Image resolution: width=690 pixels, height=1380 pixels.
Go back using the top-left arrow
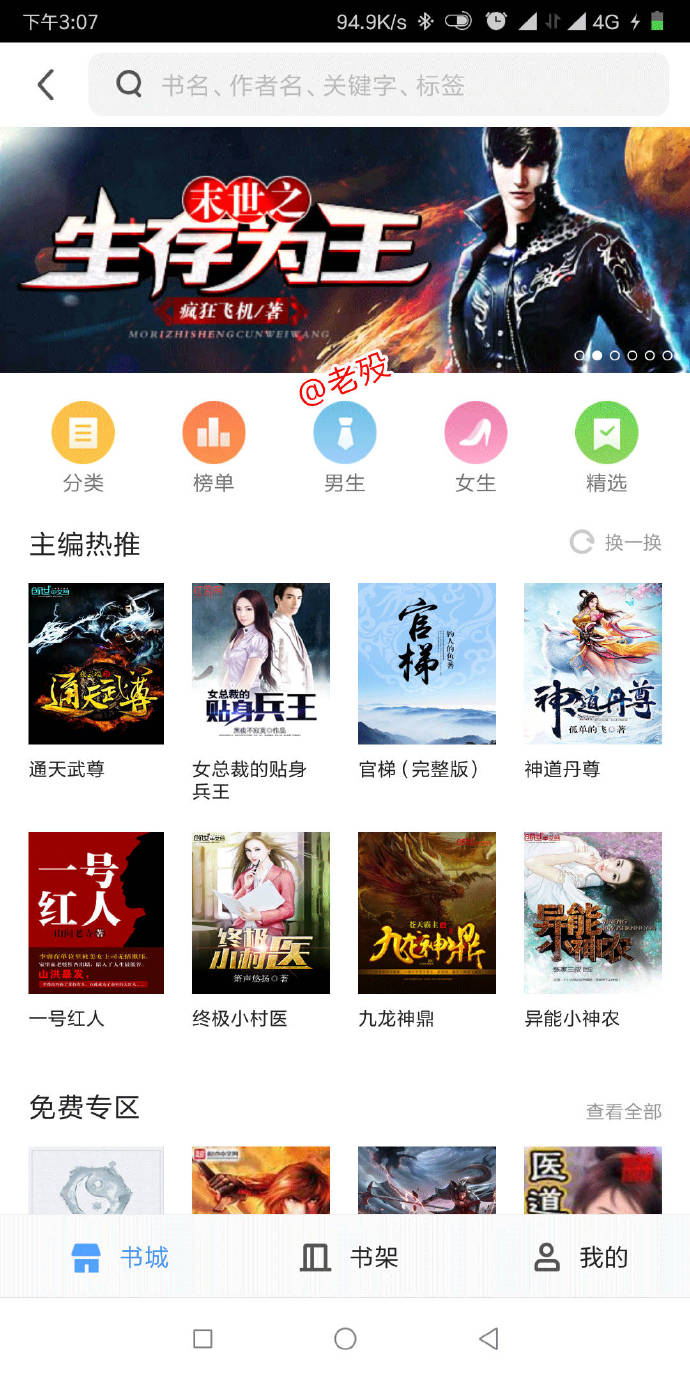[46, 85]
